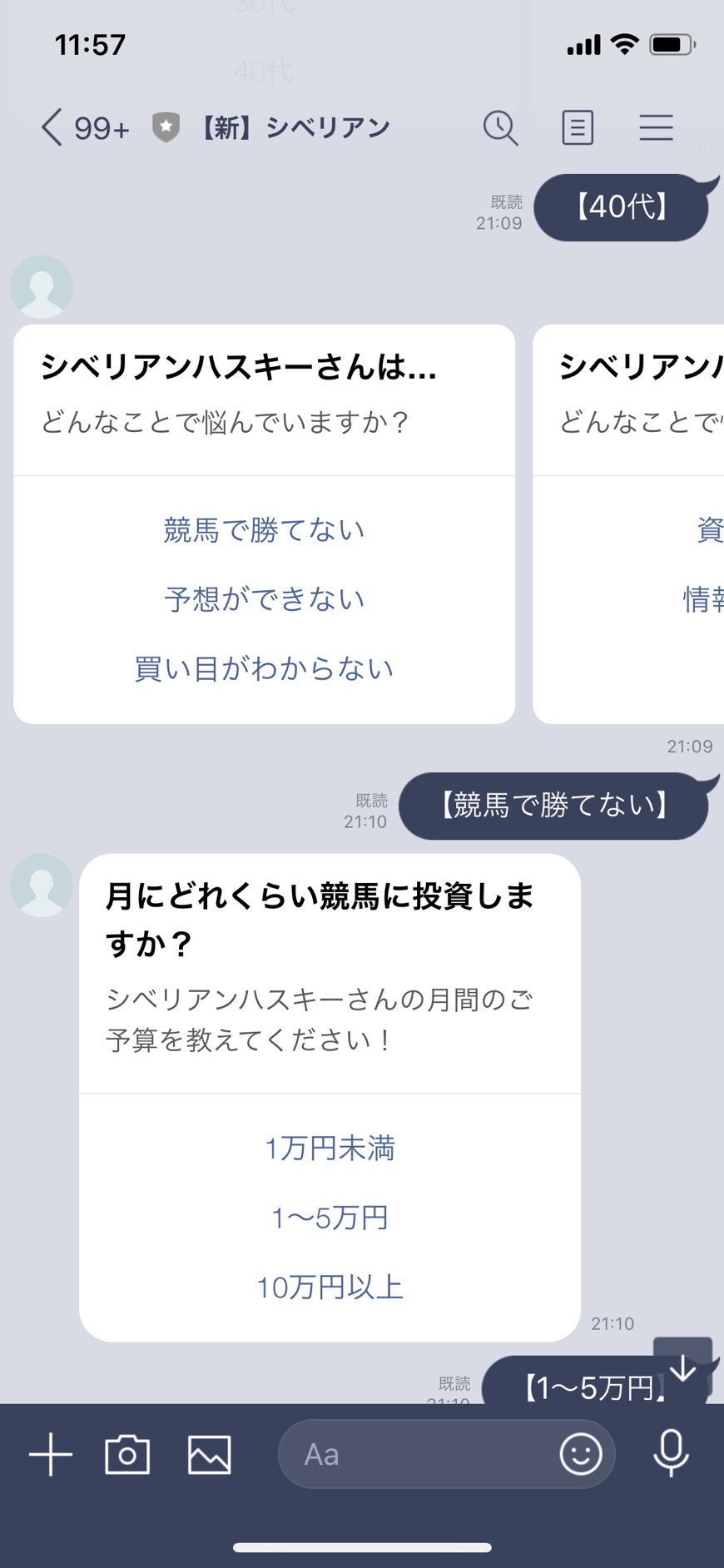Choose 1〜5万円 budget option in the card

pos(330,1218)
